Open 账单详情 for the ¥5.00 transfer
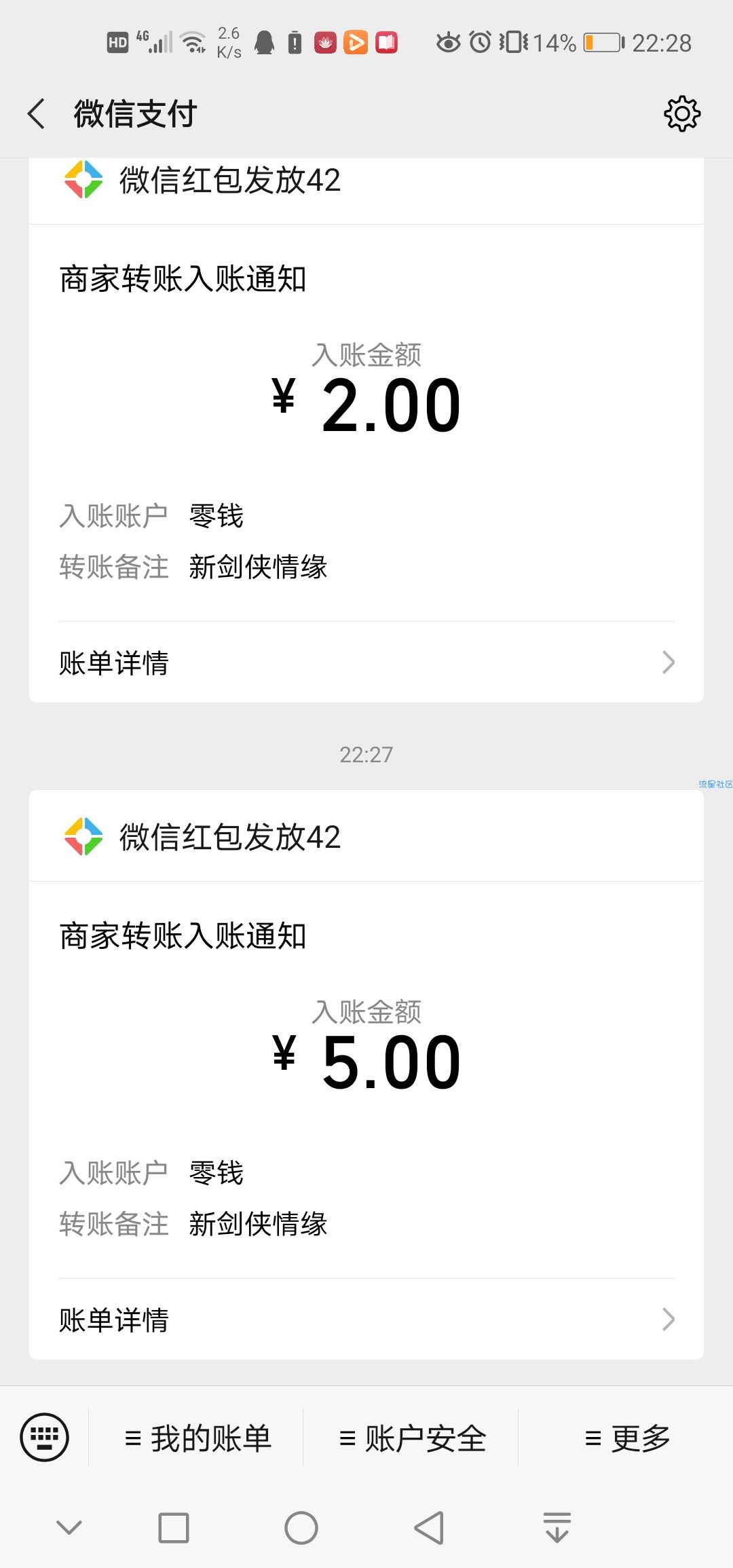This screenshot has width=733, height=1568. (x=366, y=1320)
